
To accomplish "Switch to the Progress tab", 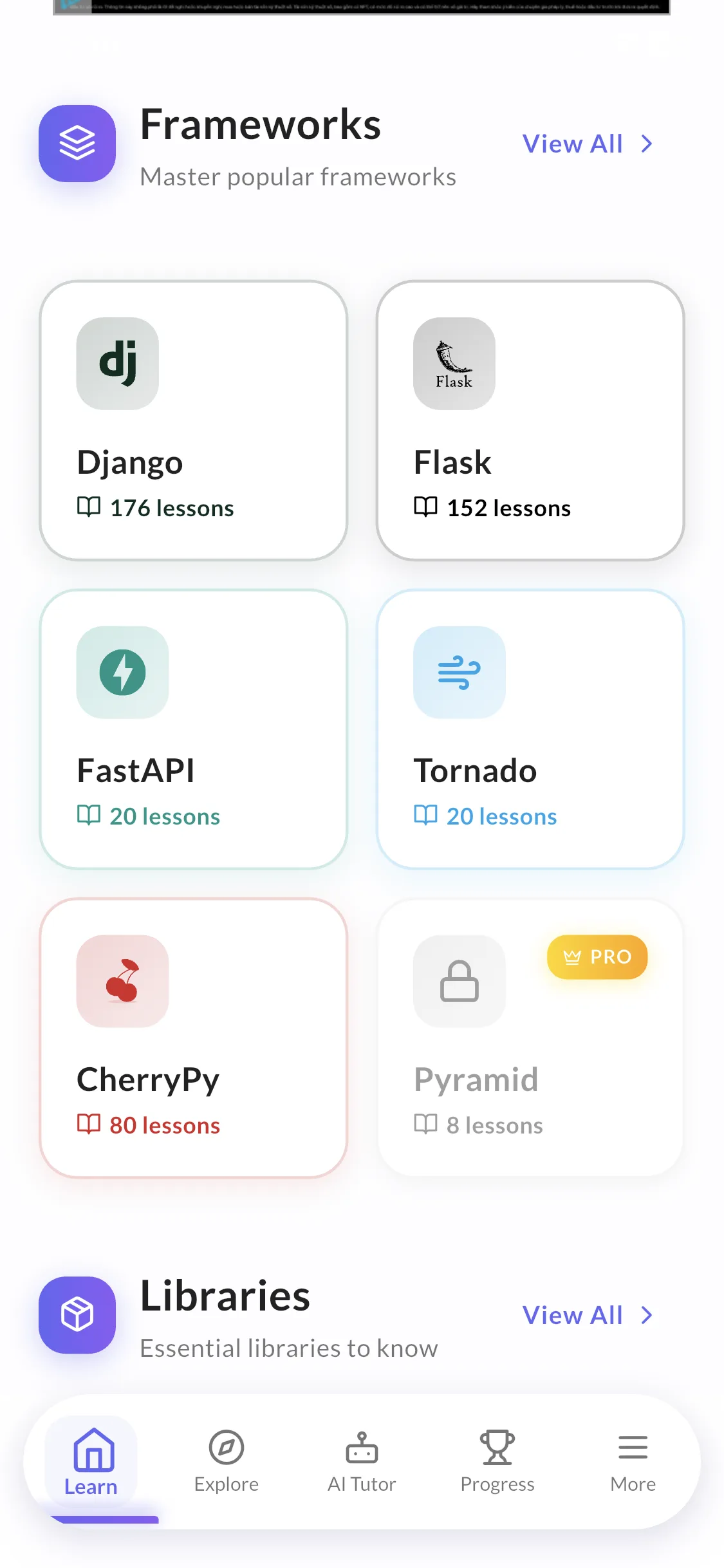I will (497, 1462).
